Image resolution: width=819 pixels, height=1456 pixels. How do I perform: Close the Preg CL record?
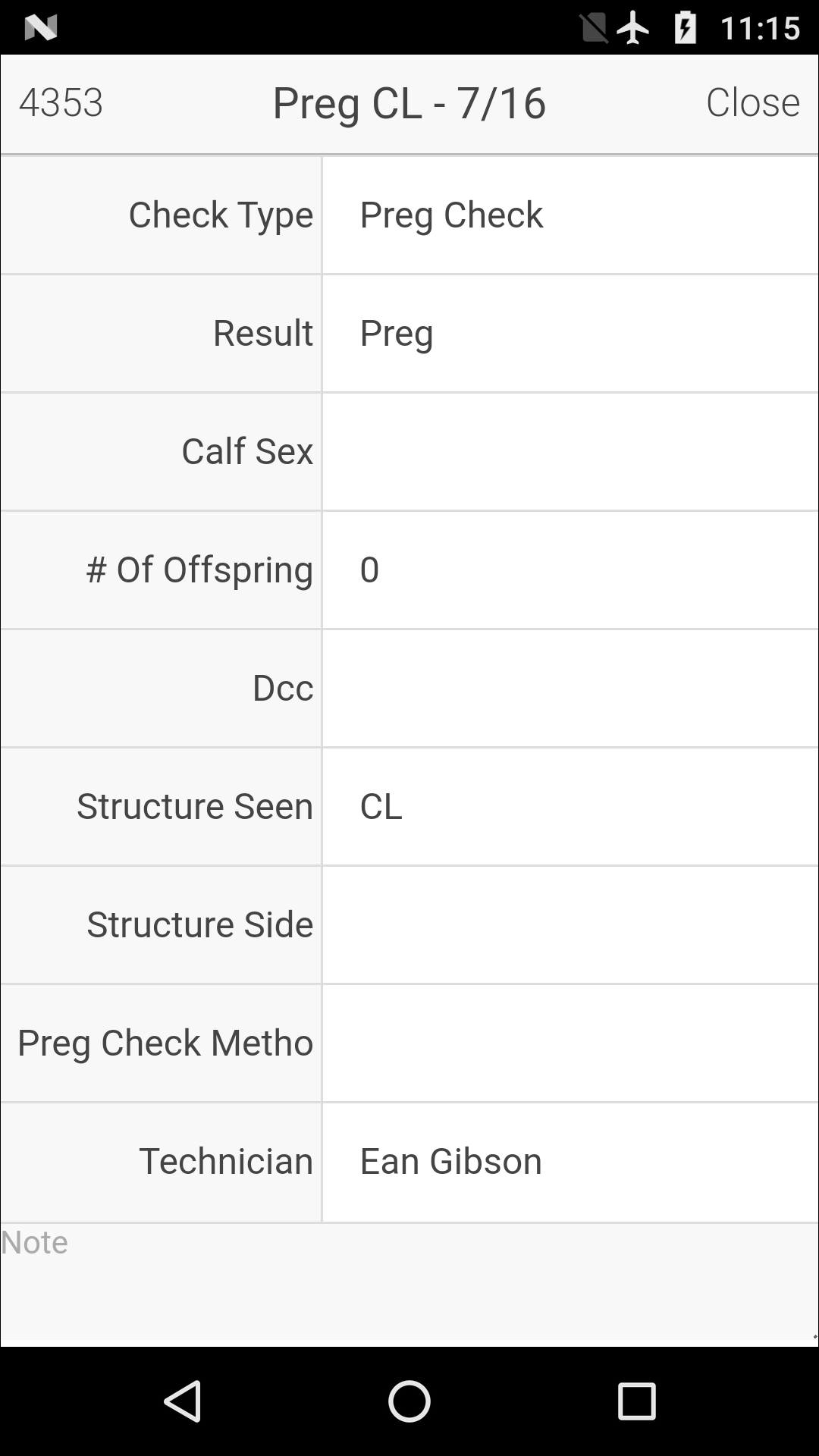[x=752, y=102]
